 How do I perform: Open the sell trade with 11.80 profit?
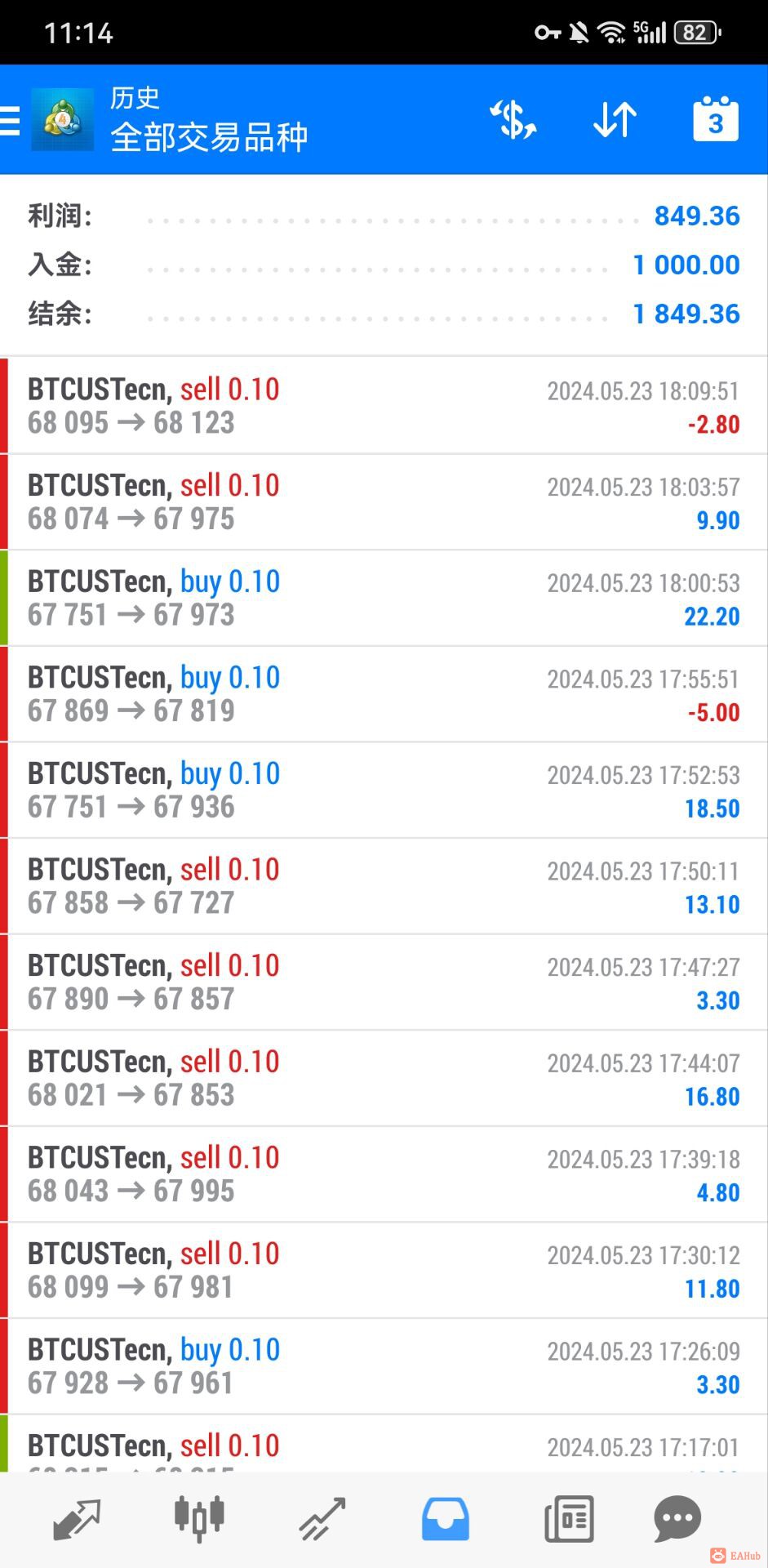[x=384, y=1270]
